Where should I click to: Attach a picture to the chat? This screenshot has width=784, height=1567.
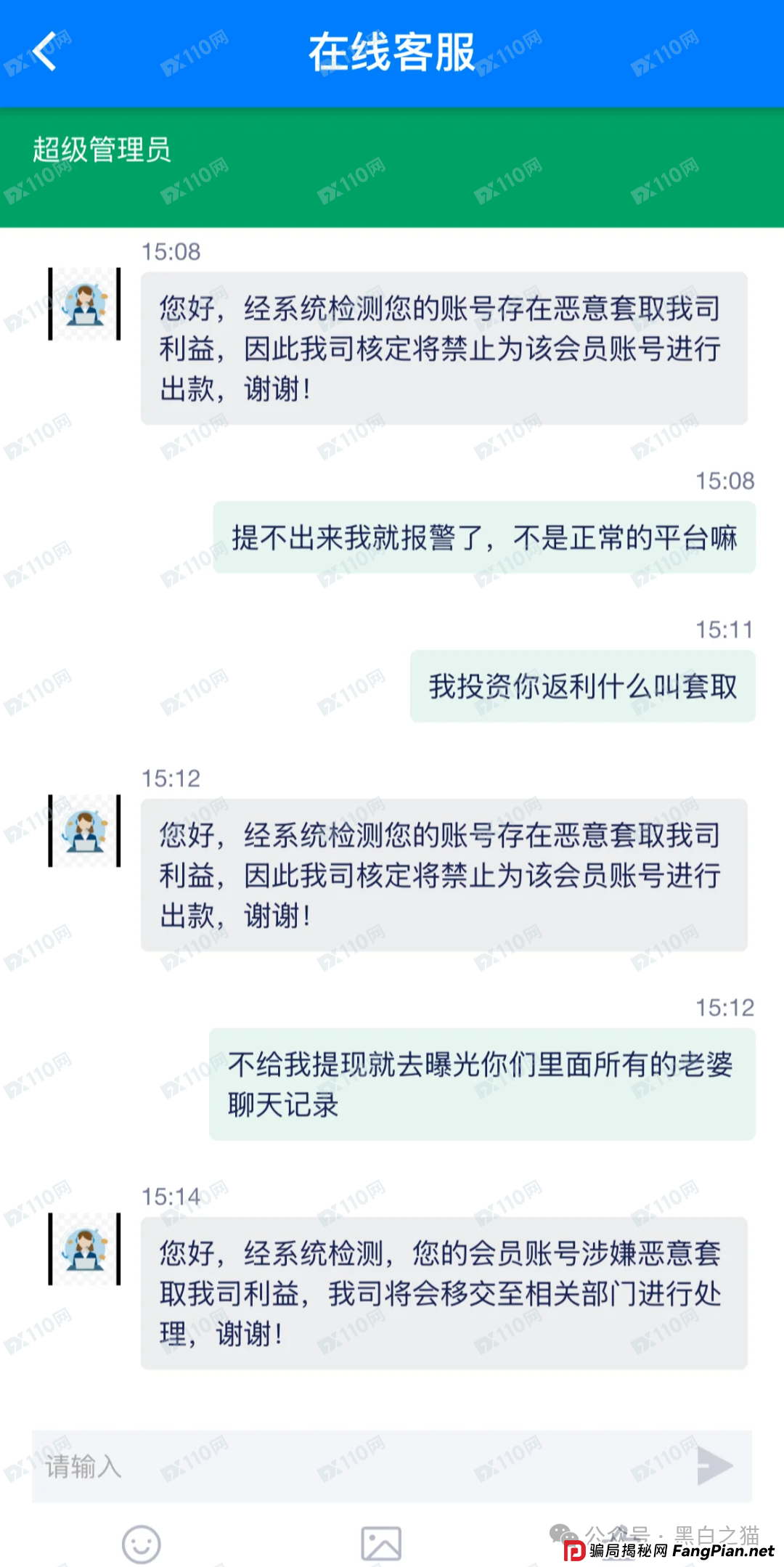(x=381, y=1544)
